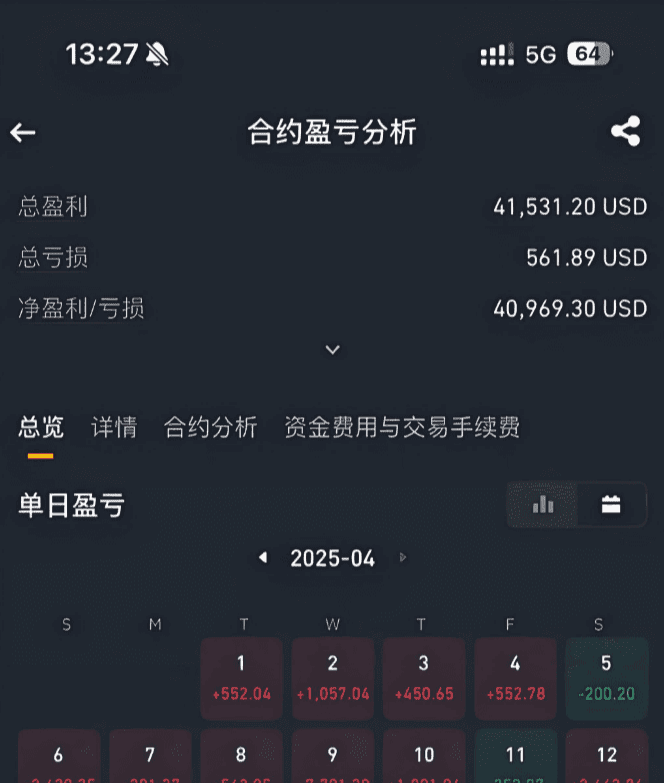
Task: Switch to the 总览 tab
Action: click(x=41, y=428)
